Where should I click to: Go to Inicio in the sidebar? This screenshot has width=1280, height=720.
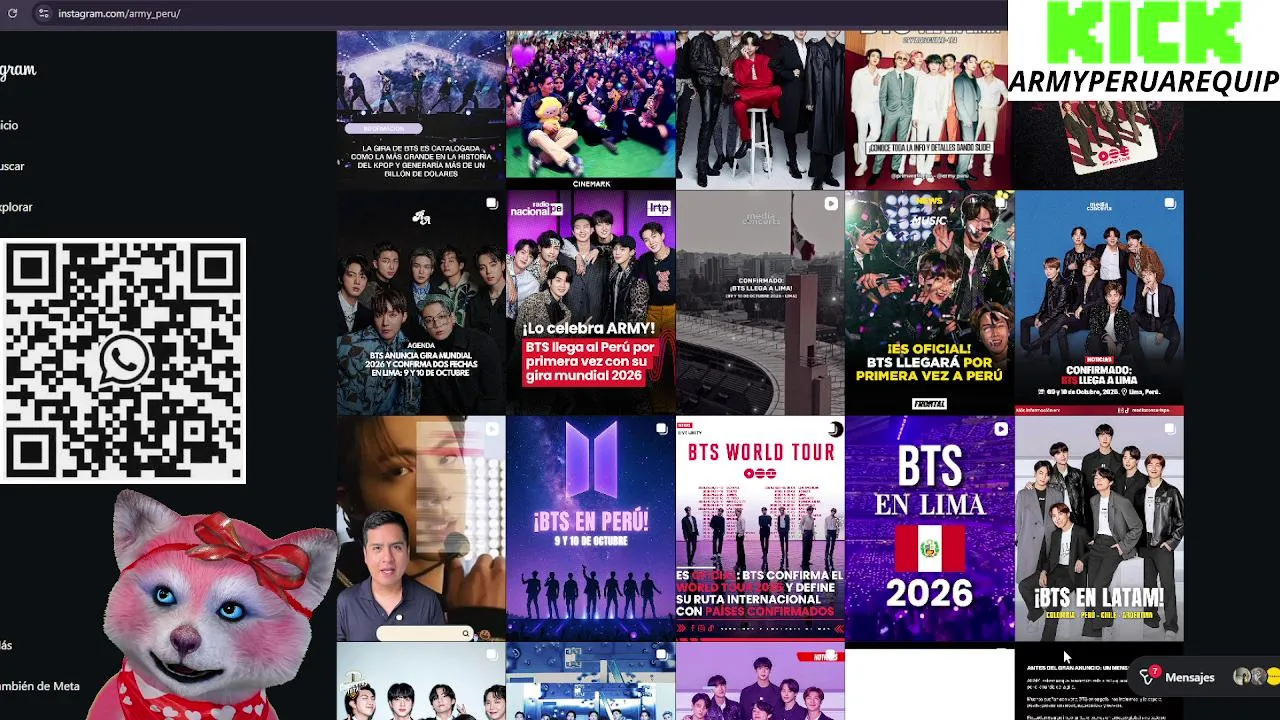click(x=10, y=125)
